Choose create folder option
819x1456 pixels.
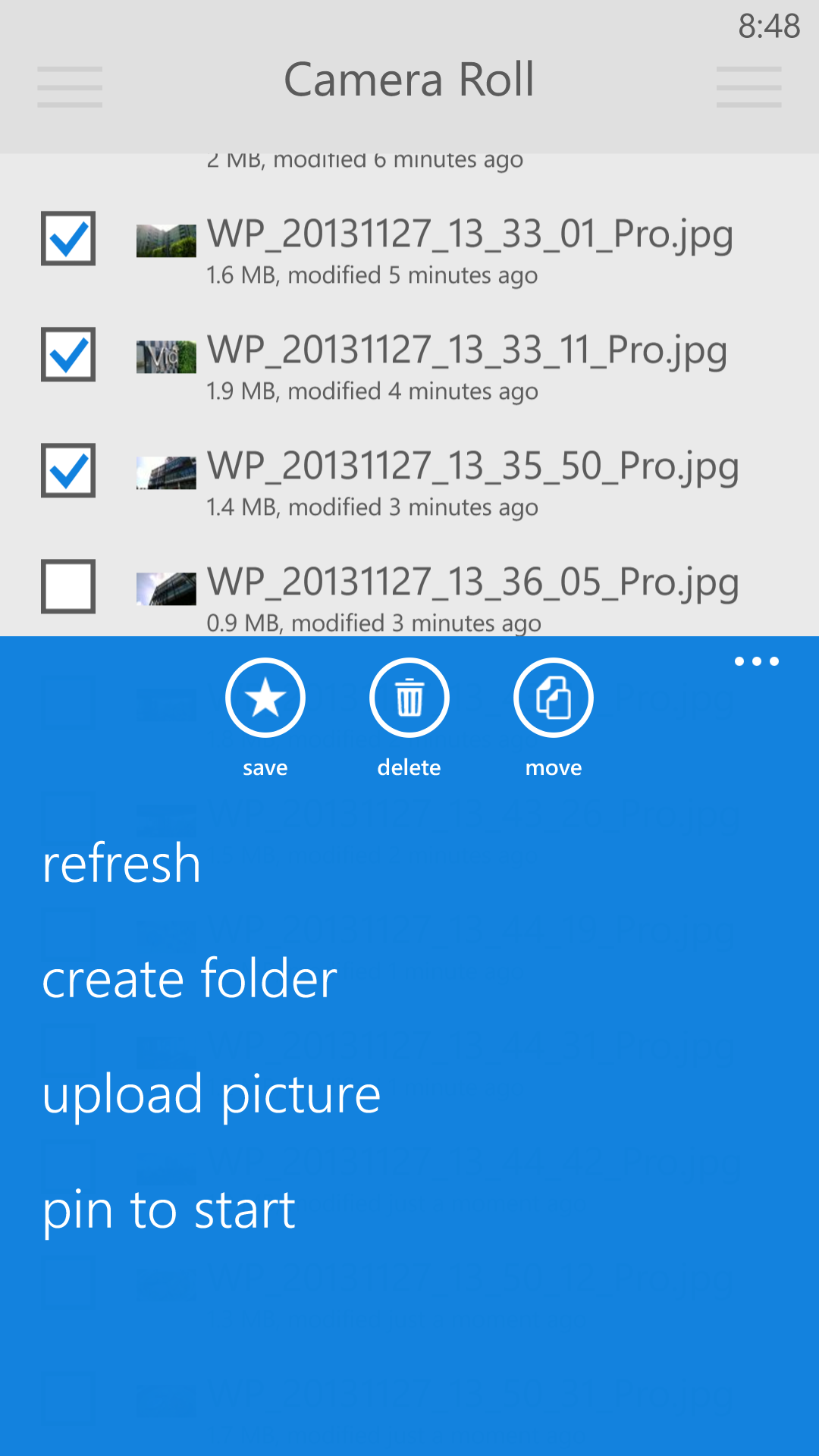[190, 978]
